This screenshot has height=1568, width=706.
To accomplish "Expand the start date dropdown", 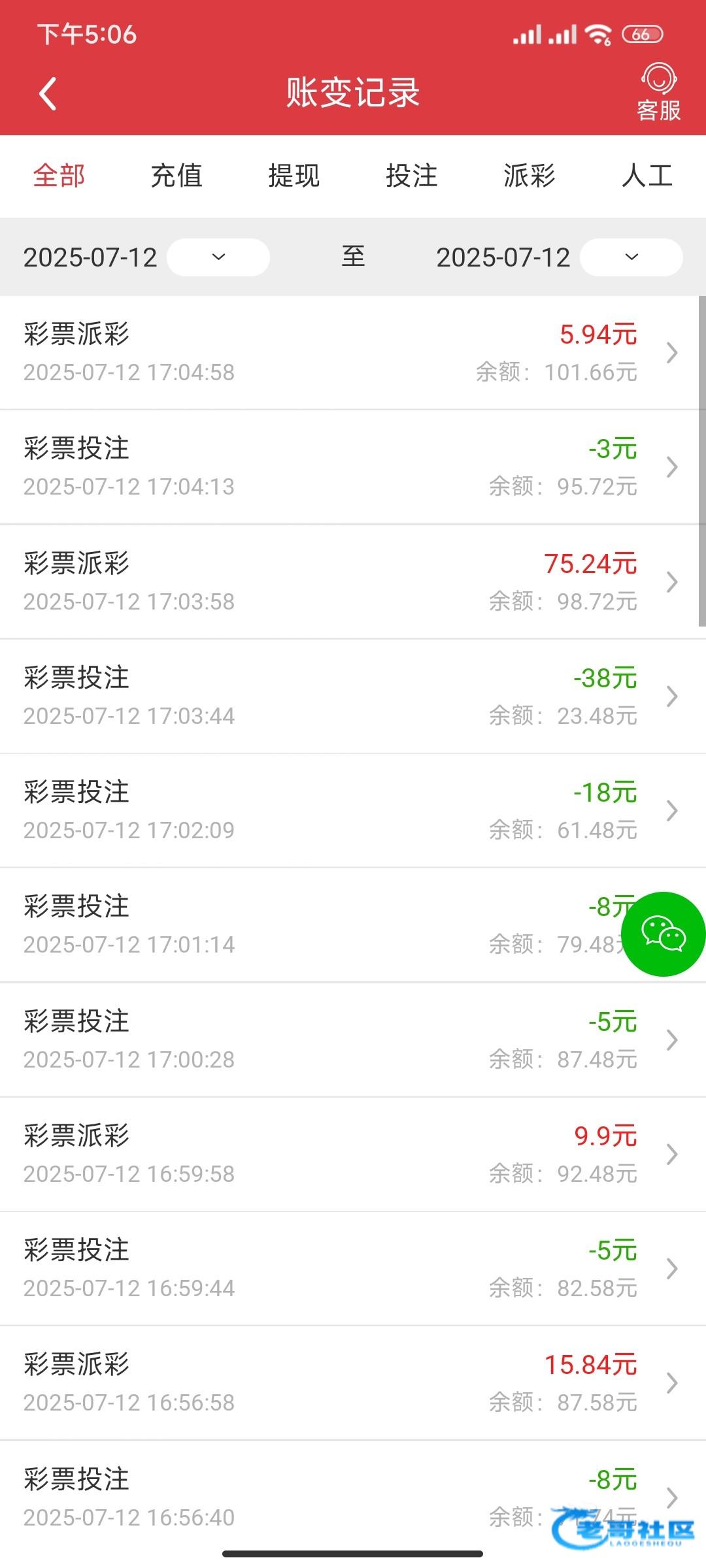I will [x=218, y=257].
